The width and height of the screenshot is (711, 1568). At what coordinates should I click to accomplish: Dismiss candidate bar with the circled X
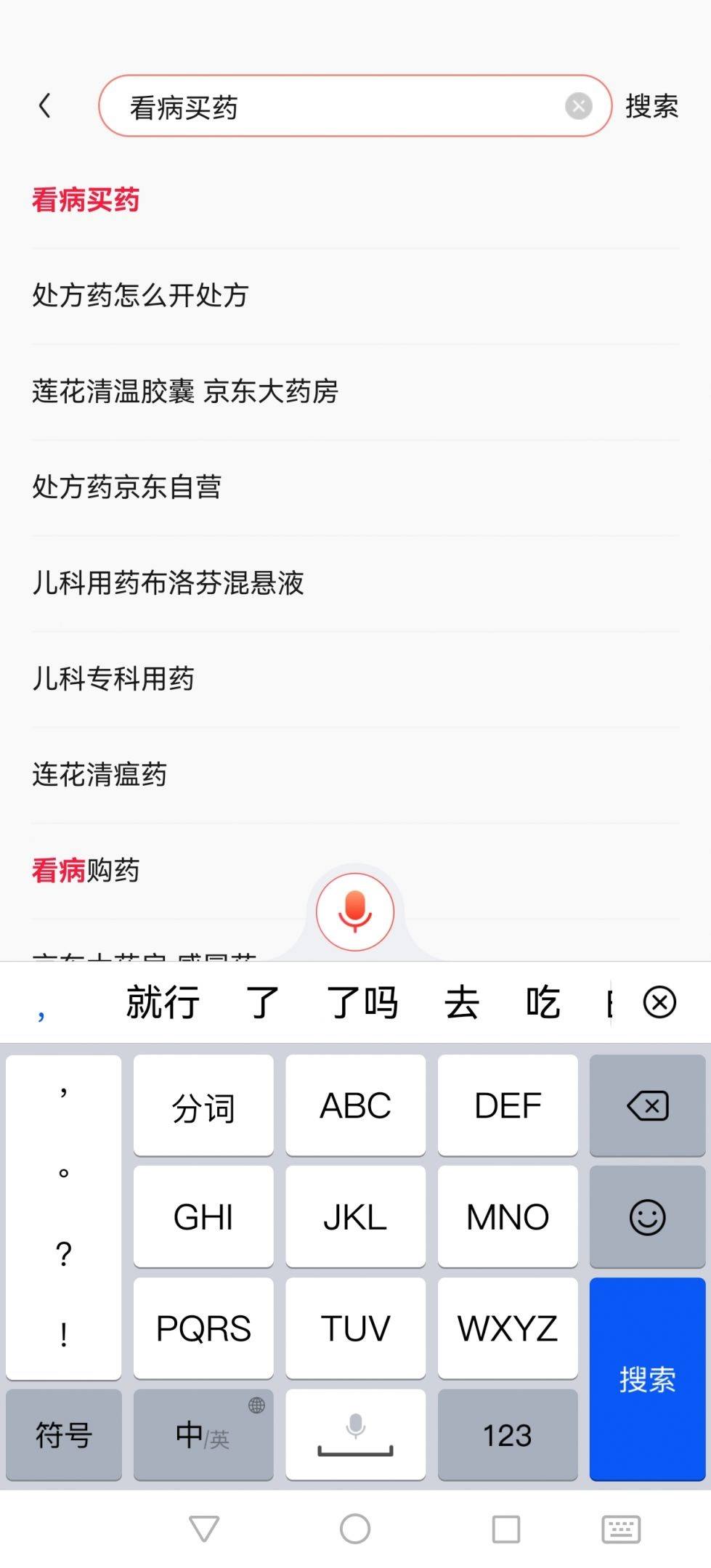coord(659,1002)
